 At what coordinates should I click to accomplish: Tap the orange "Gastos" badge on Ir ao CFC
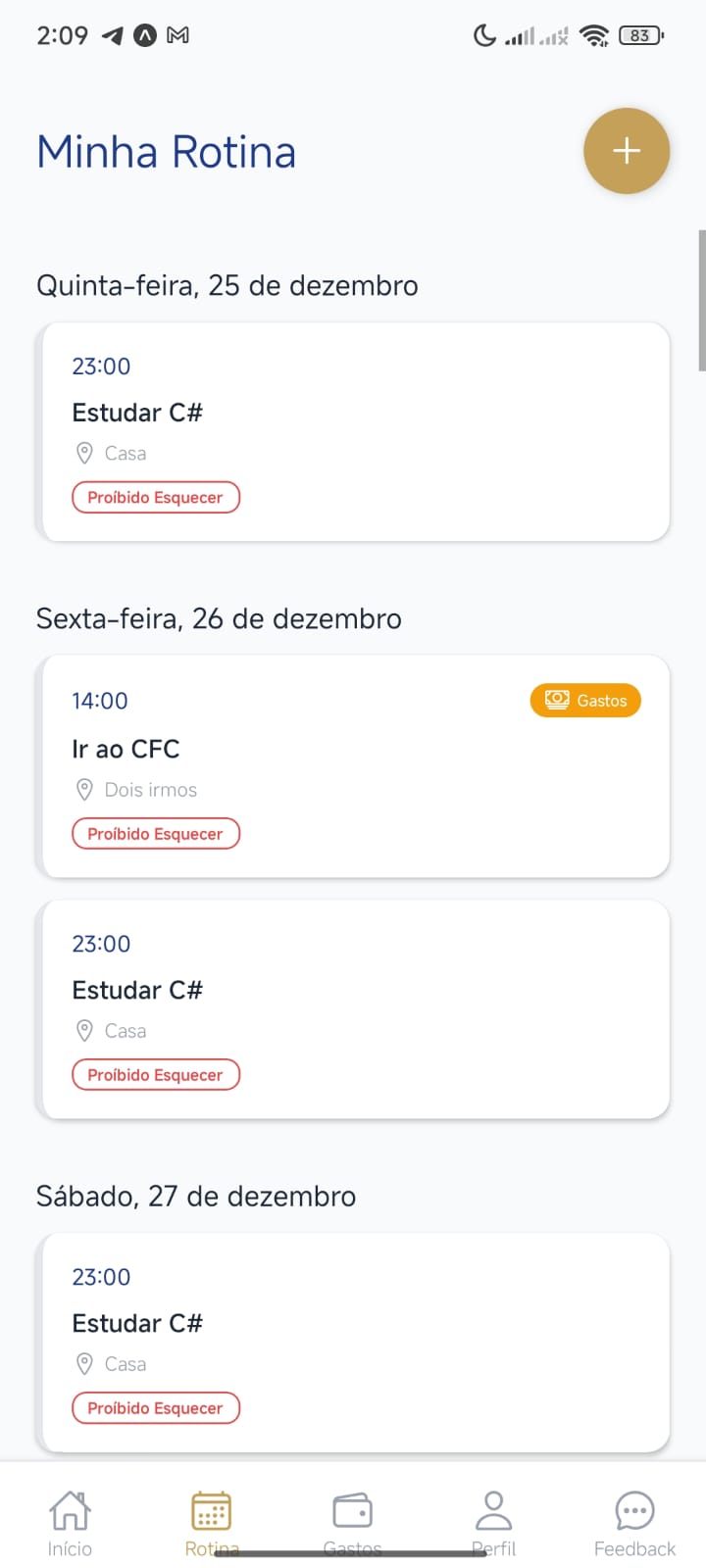click(584, 700)
